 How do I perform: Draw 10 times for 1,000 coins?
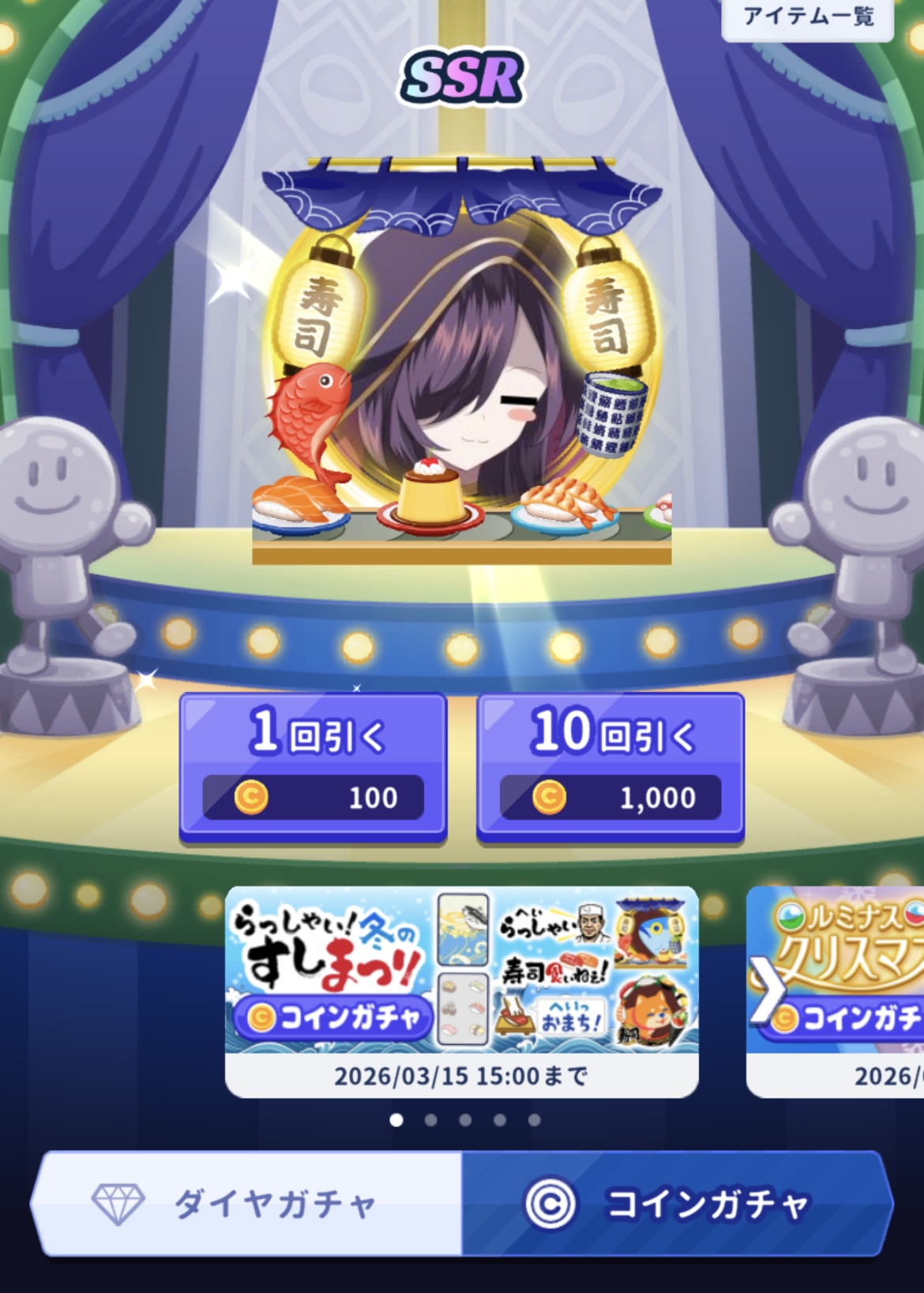[610, 765]
